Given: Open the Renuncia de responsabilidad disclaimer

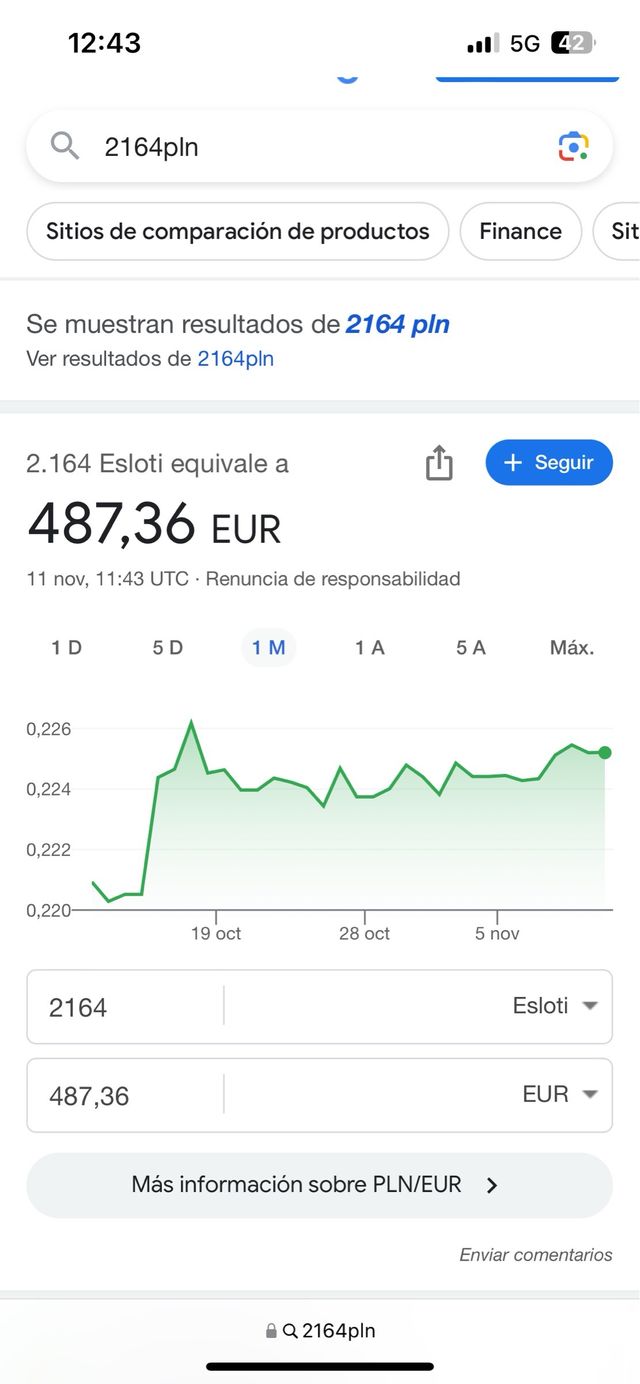Looking at the screenshot, I should pos(333,578).
